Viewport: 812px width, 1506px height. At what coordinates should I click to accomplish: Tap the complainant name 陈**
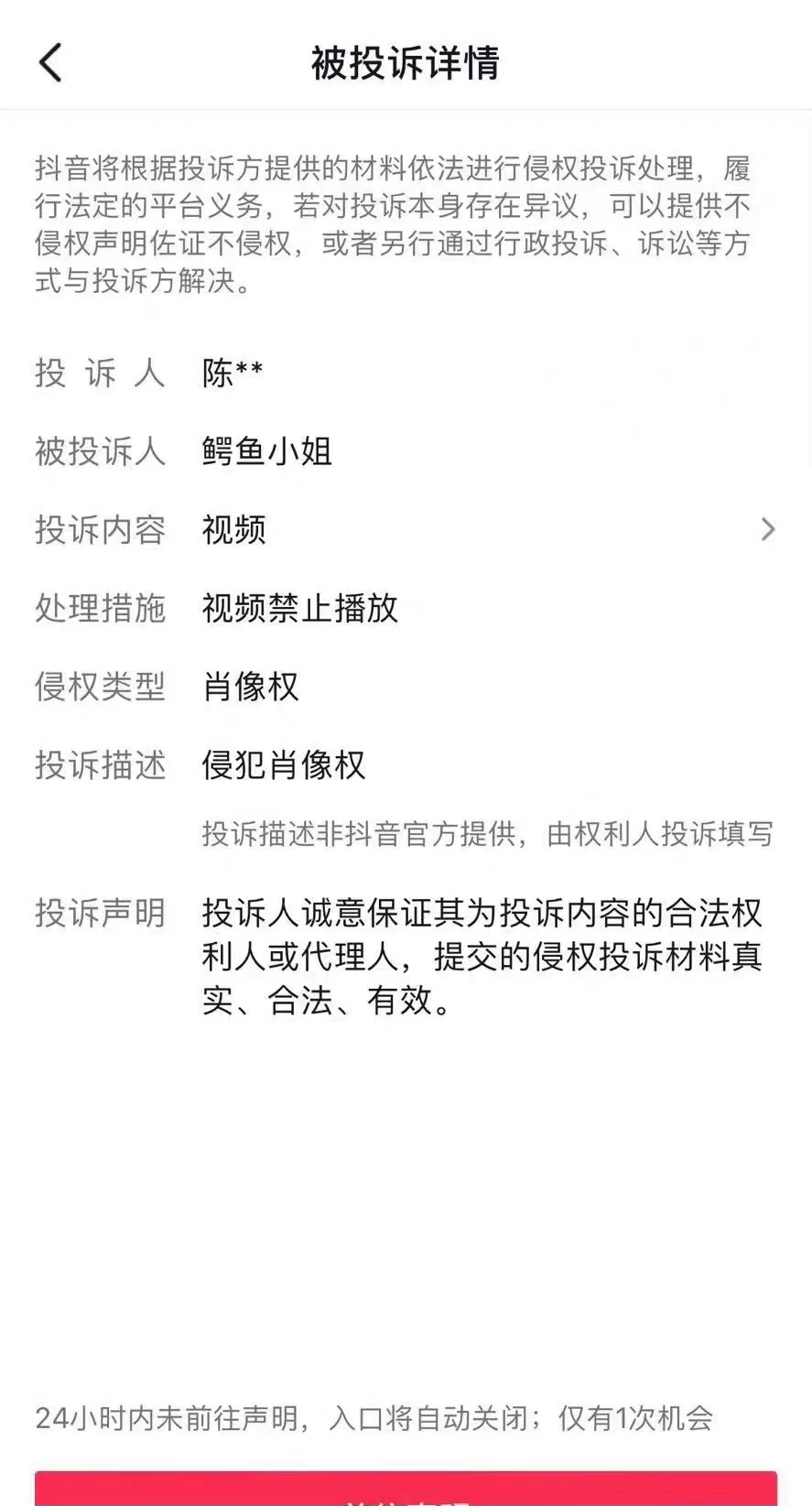[231, 372]
